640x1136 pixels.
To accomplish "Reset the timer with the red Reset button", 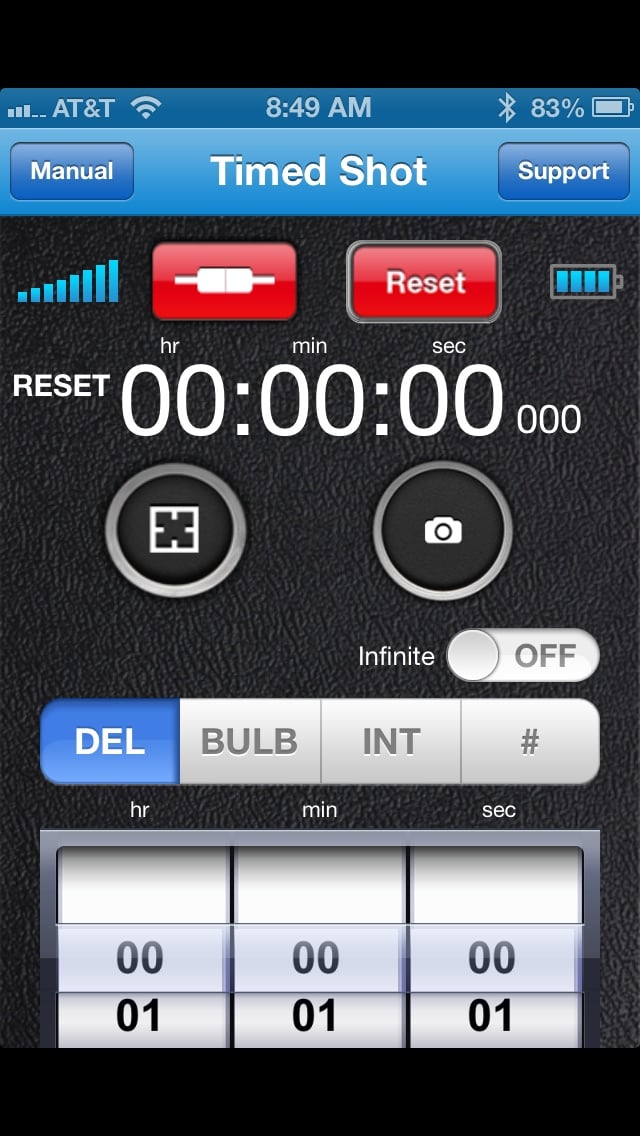I will click(424, 281).
